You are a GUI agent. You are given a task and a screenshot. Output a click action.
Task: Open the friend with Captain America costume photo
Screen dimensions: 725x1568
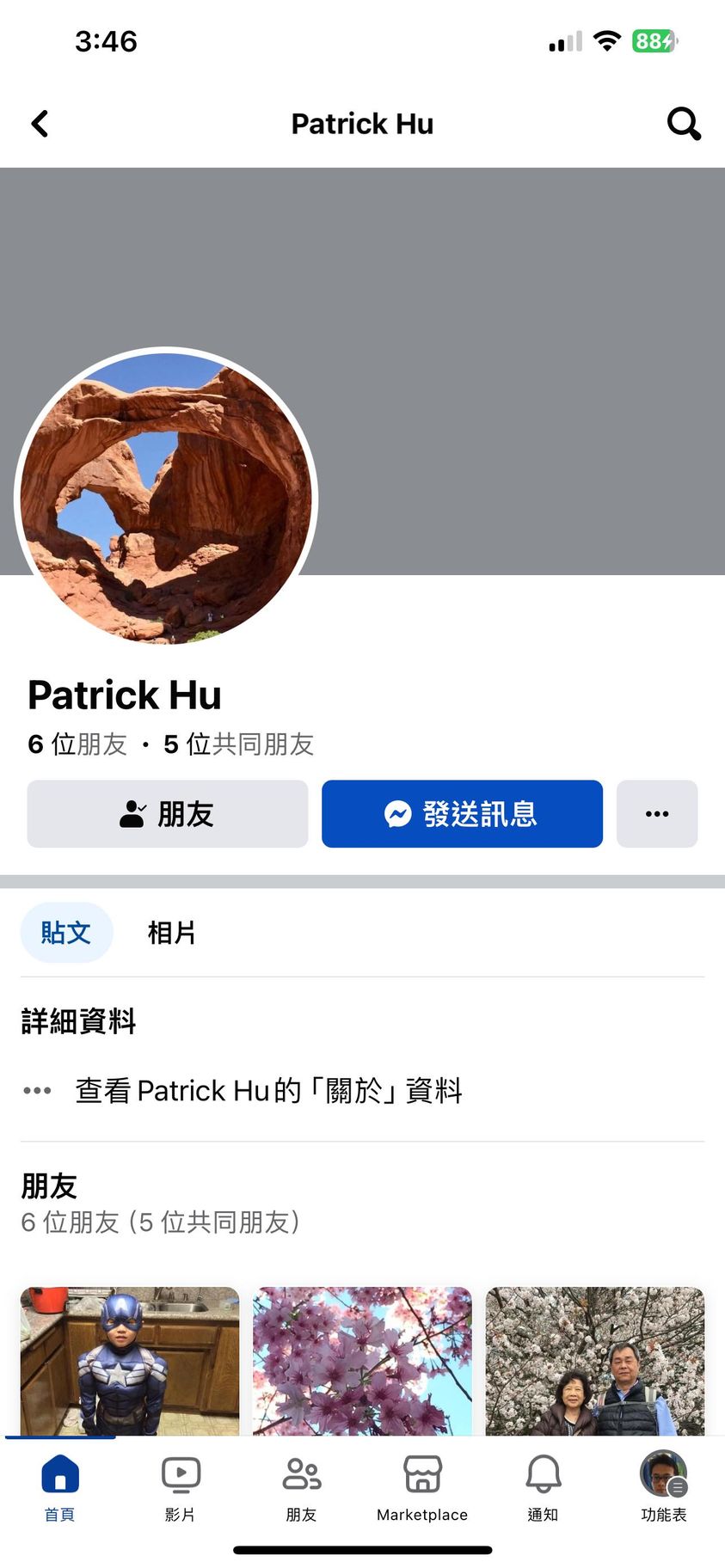130,1360
